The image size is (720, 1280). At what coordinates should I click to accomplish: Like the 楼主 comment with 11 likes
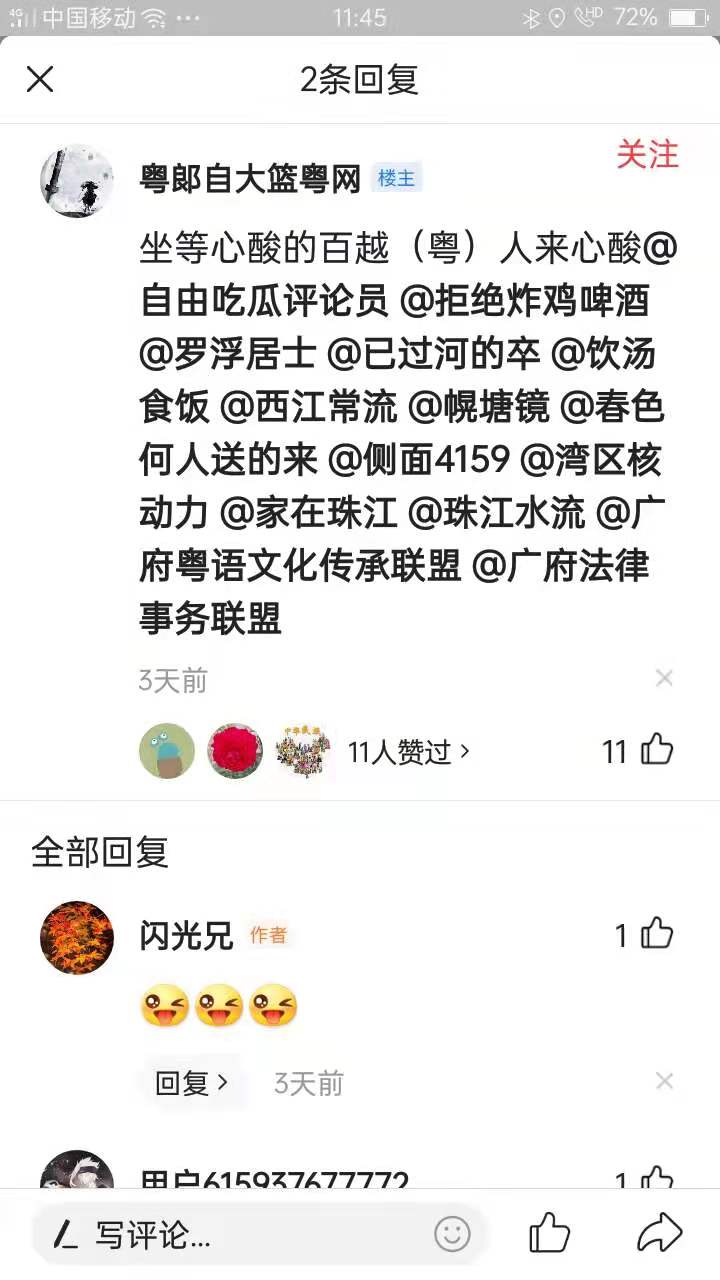click(x=657, y=750)
